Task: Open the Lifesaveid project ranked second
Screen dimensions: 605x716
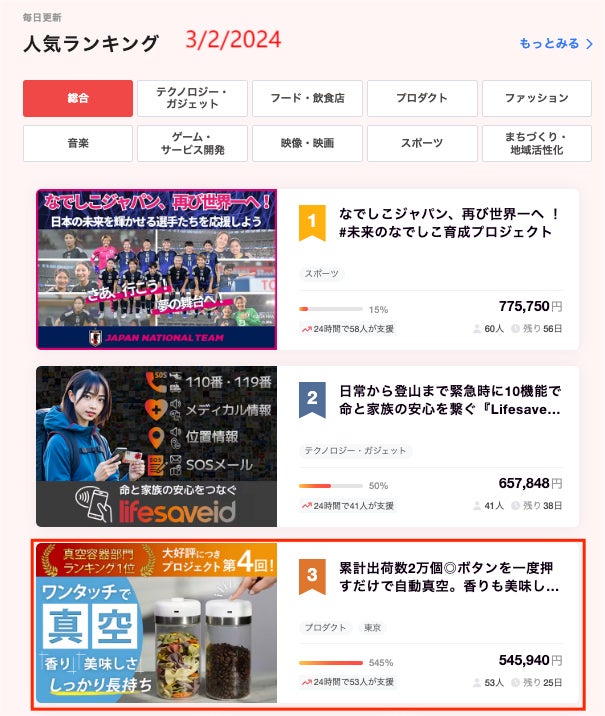Action: tap(429, 400)
